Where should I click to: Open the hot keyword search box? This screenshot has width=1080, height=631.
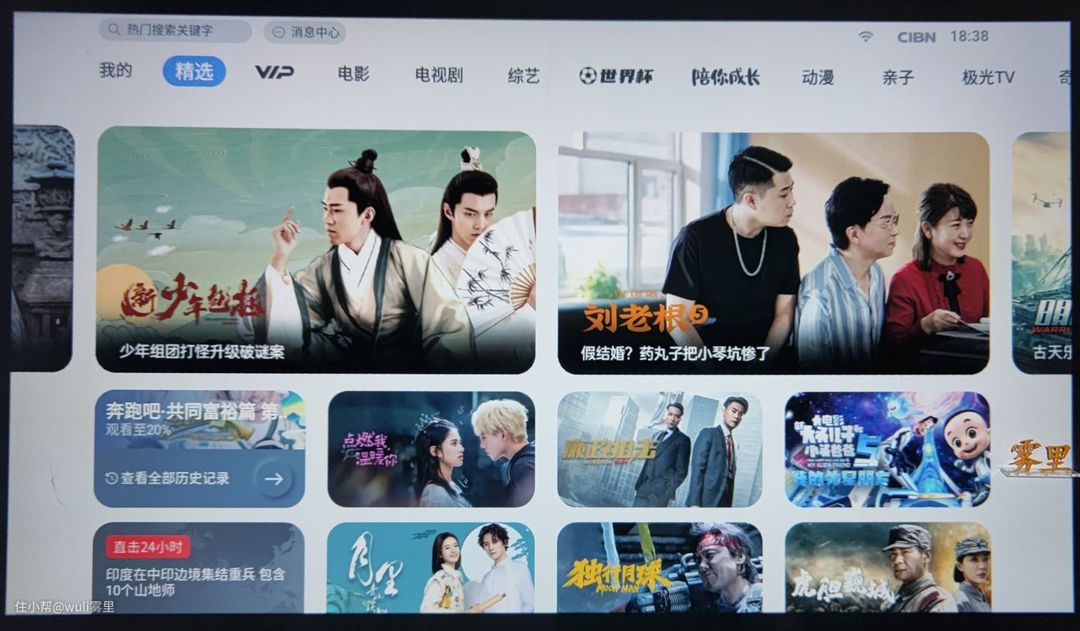(174, 31)
